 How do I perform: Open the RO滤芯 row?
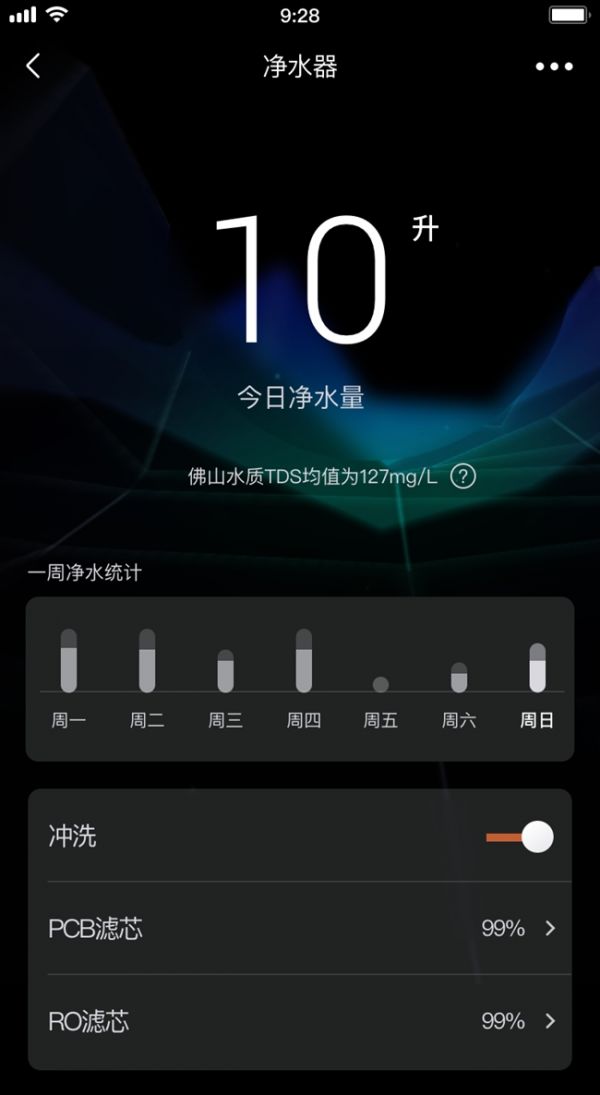300,1021
